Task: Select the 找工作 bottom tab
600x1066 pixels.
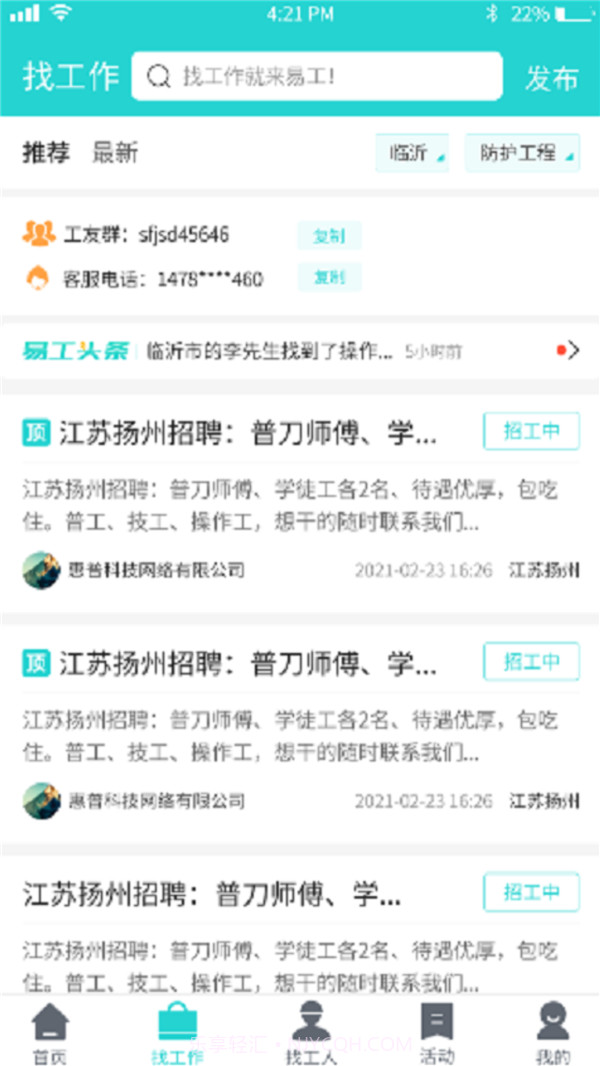Action: pos(176,1033)
